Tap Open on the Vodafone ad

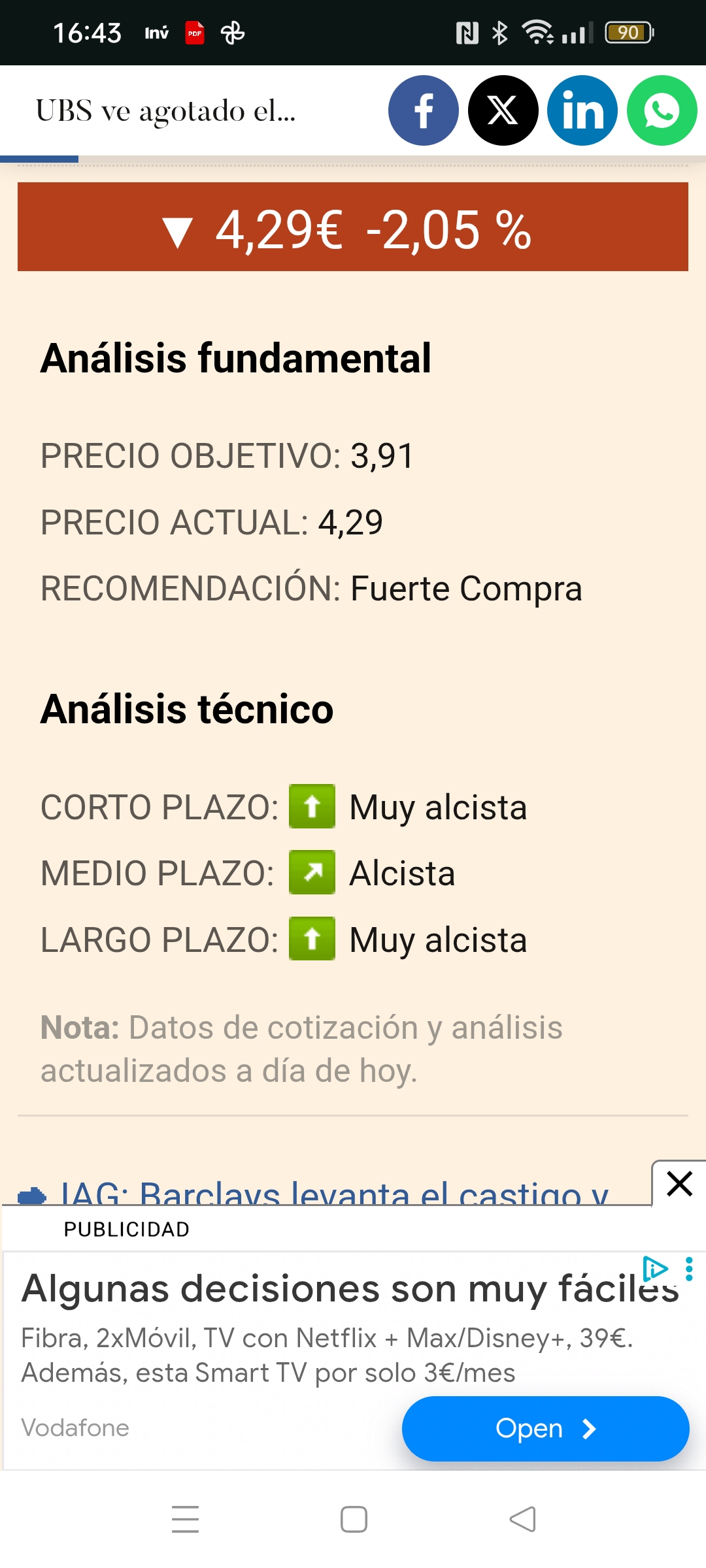[545, 1428]
